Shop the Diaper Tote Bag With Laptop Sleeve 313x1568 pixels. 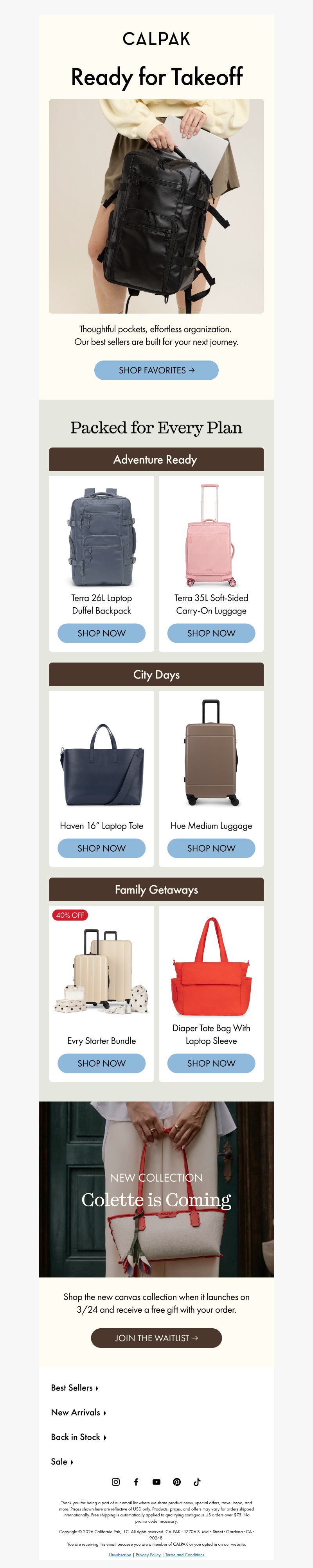[211, 1063]
